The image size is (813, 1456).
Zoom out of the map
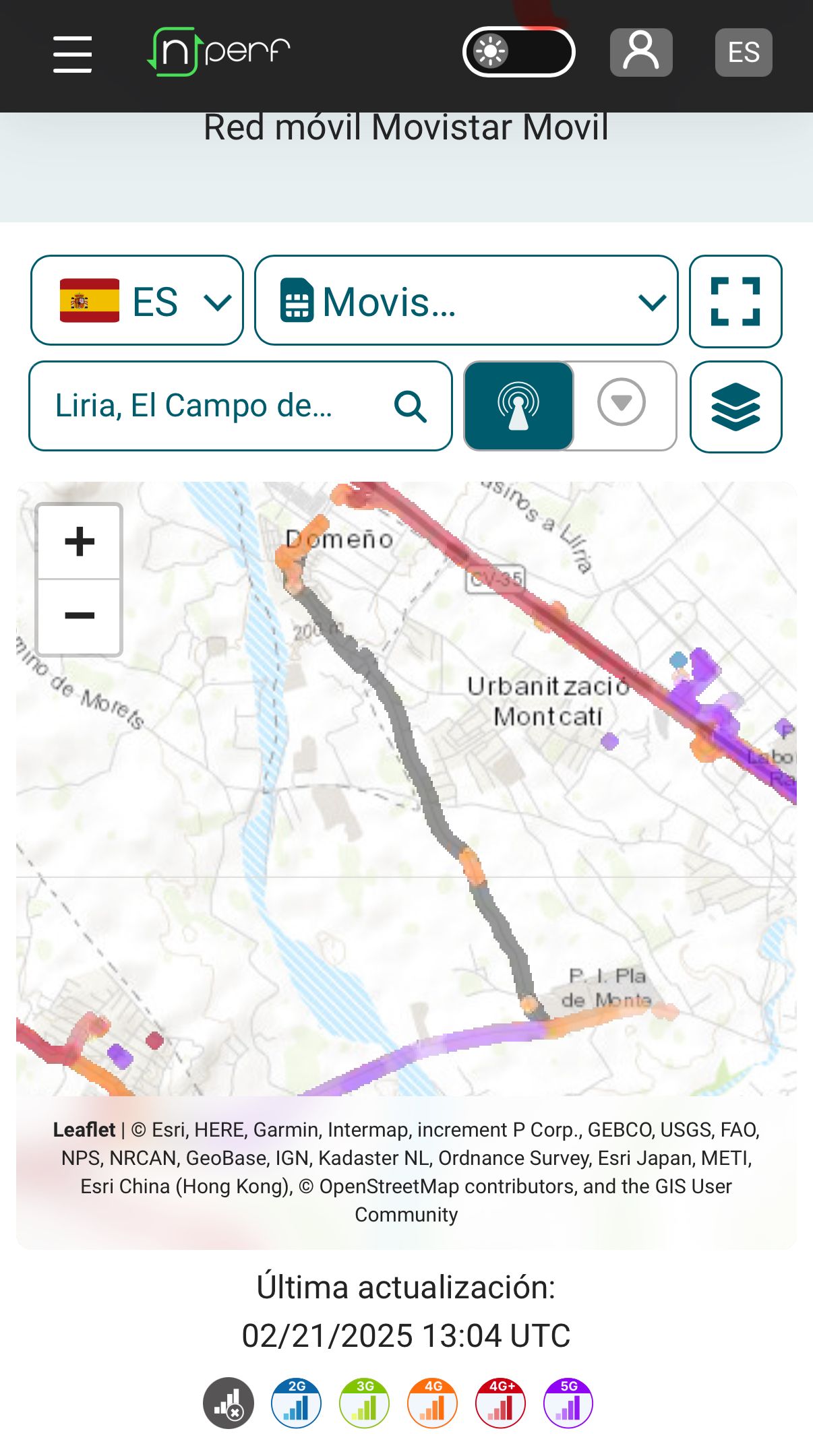[x=80, y=616]
